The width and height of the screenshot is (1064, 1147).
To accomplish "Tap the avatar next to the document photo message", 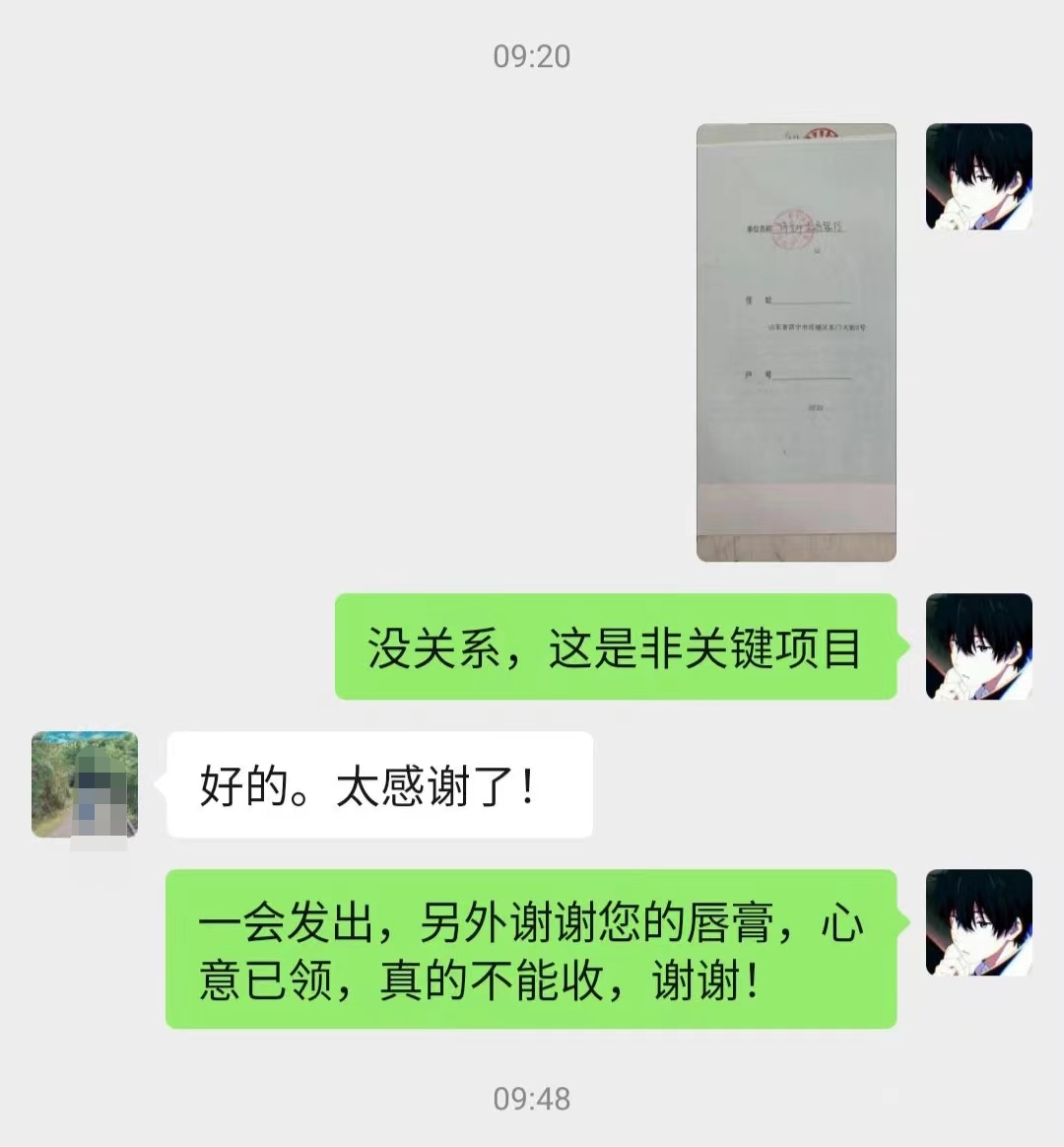I will tap(978, 177).
